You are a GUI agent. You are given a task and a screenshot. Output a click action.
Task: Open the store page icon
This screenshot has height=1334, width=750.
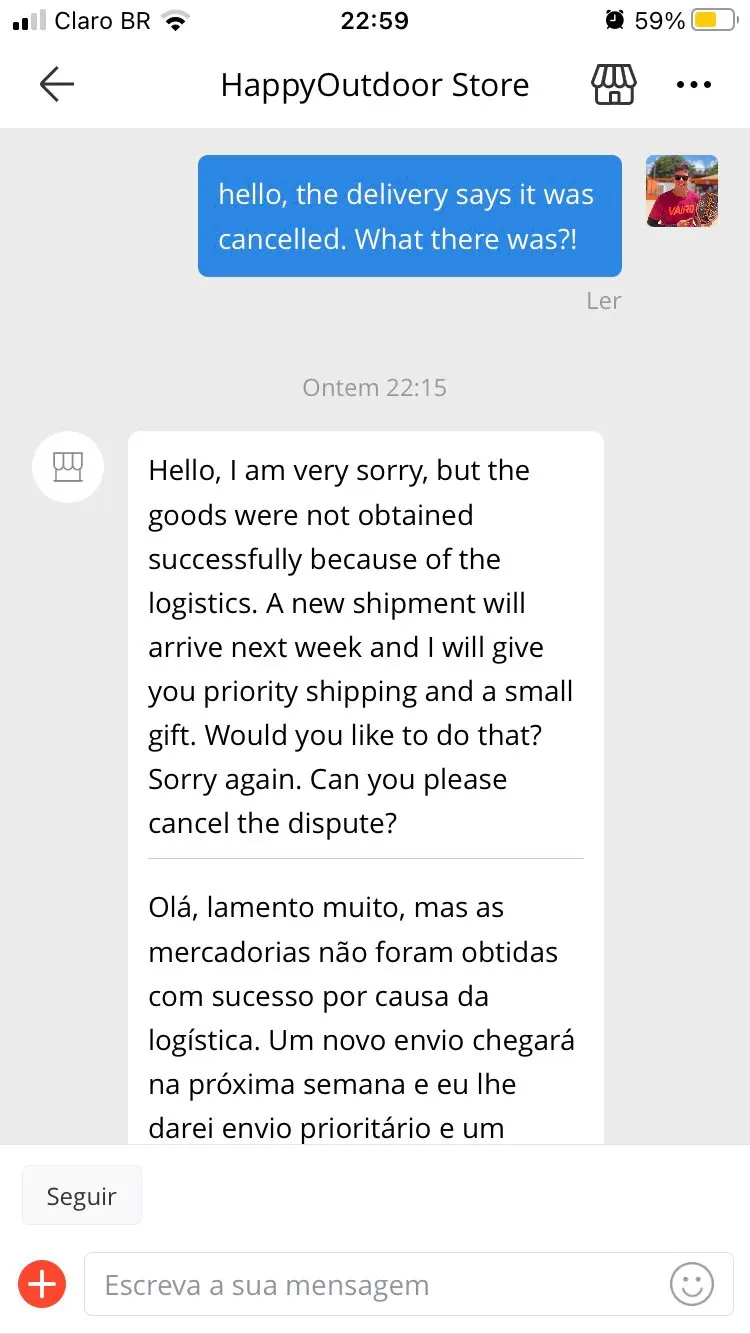pyautogui.click(x=614, y=85)
